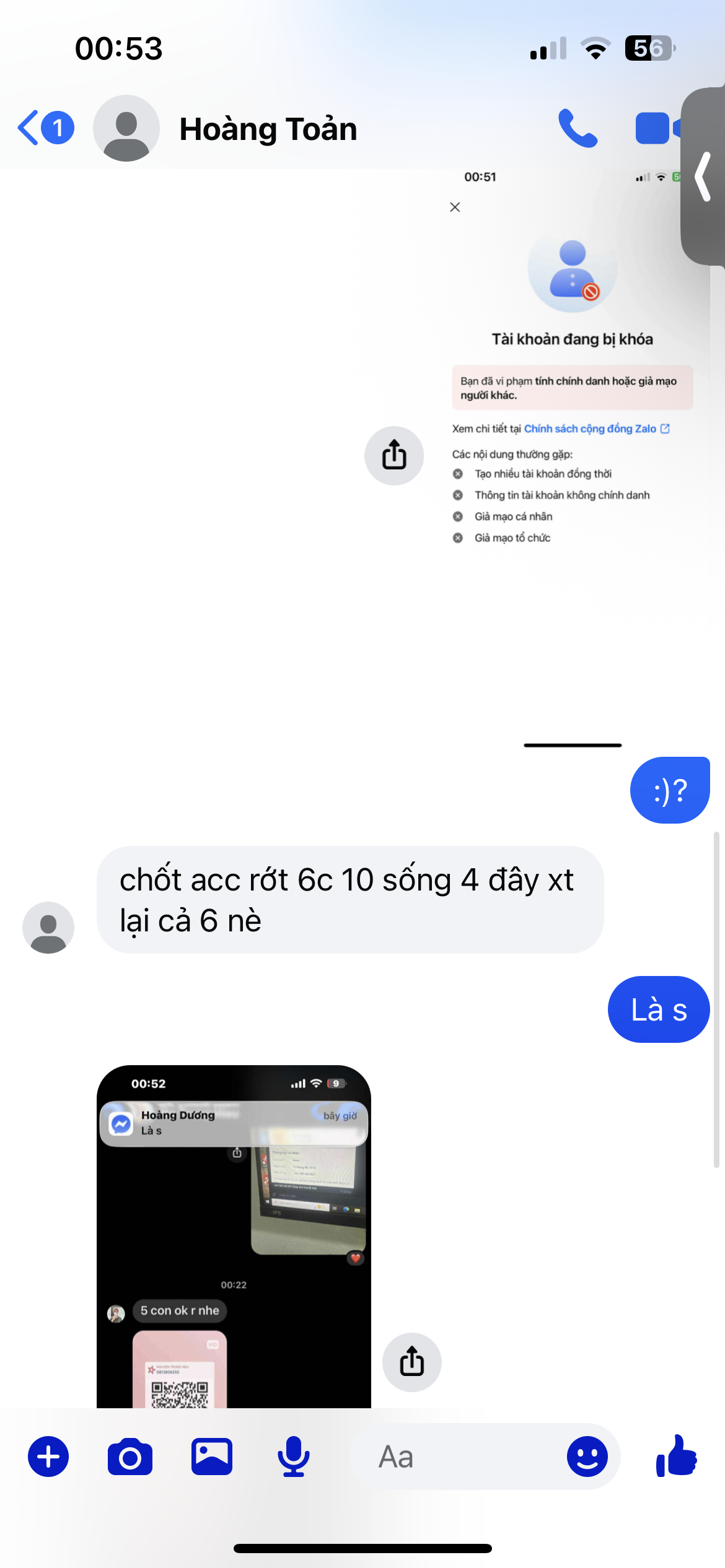Focus the Aa message field
The width and height of the screenshot is (725, 1568).
tap(459, 1457)
